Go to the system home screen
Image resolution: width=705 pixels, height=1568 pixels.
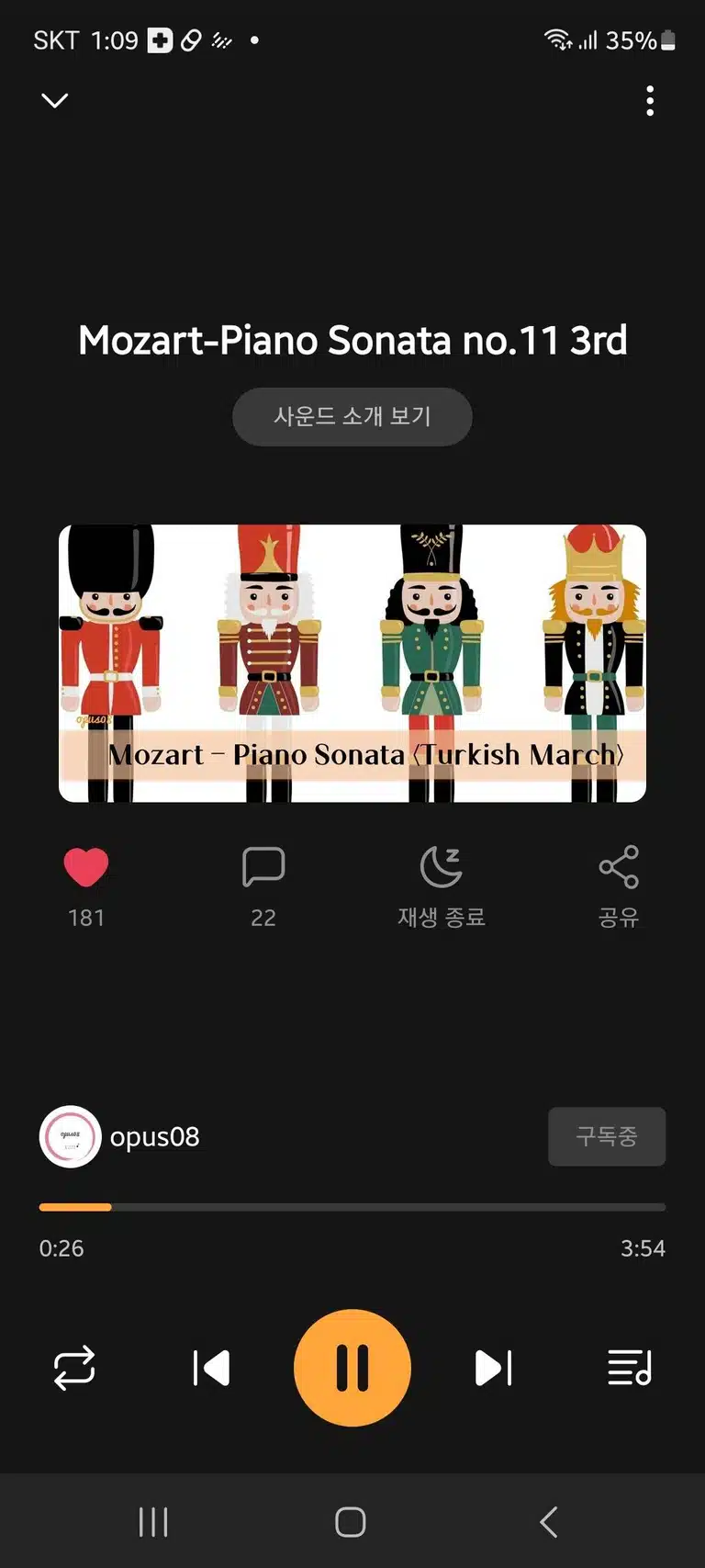(x=351, y=1522)
